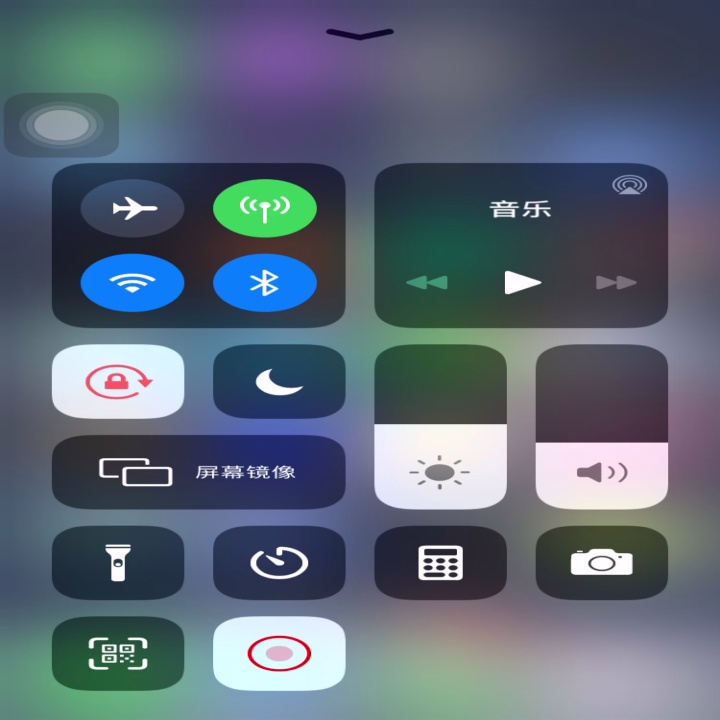Launch the calculator
The image size is (720, 720).
coord(440,562)
